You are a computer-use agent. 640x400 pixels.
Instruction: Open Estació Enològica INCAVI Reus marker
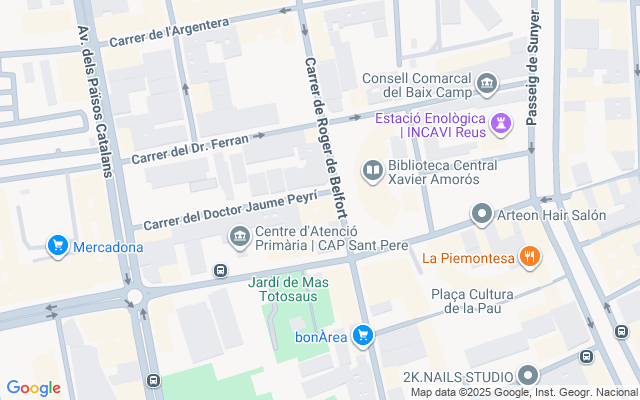(x=502, y=124)
